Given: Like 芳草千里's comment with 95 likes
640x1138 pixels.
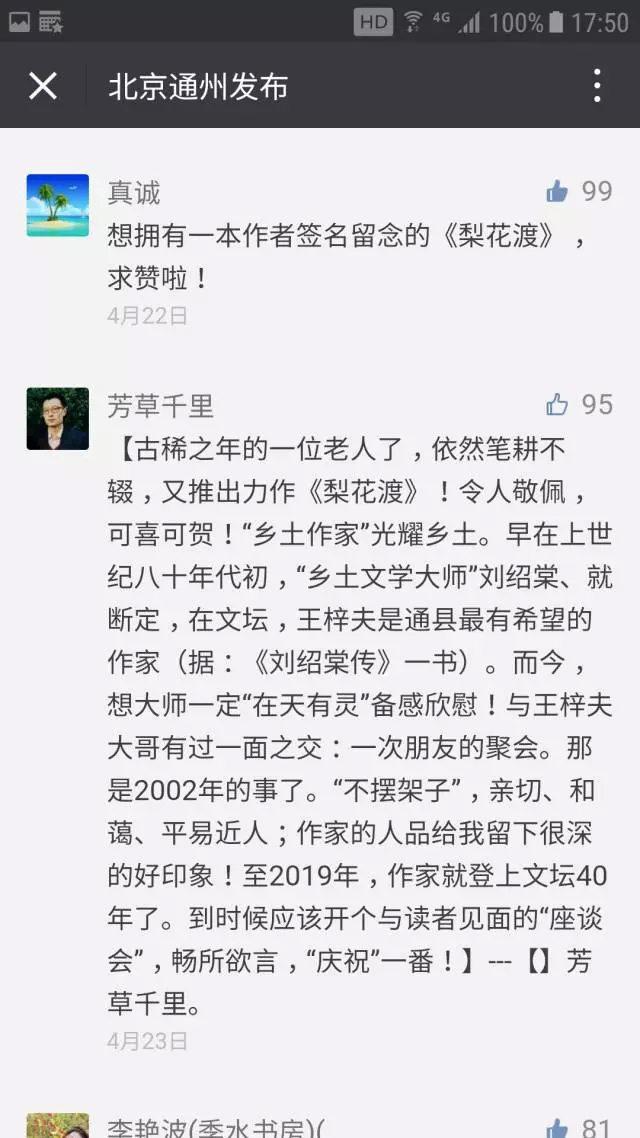Looking at the screenshot, I should pyautogui.click(x=557, y=404).
